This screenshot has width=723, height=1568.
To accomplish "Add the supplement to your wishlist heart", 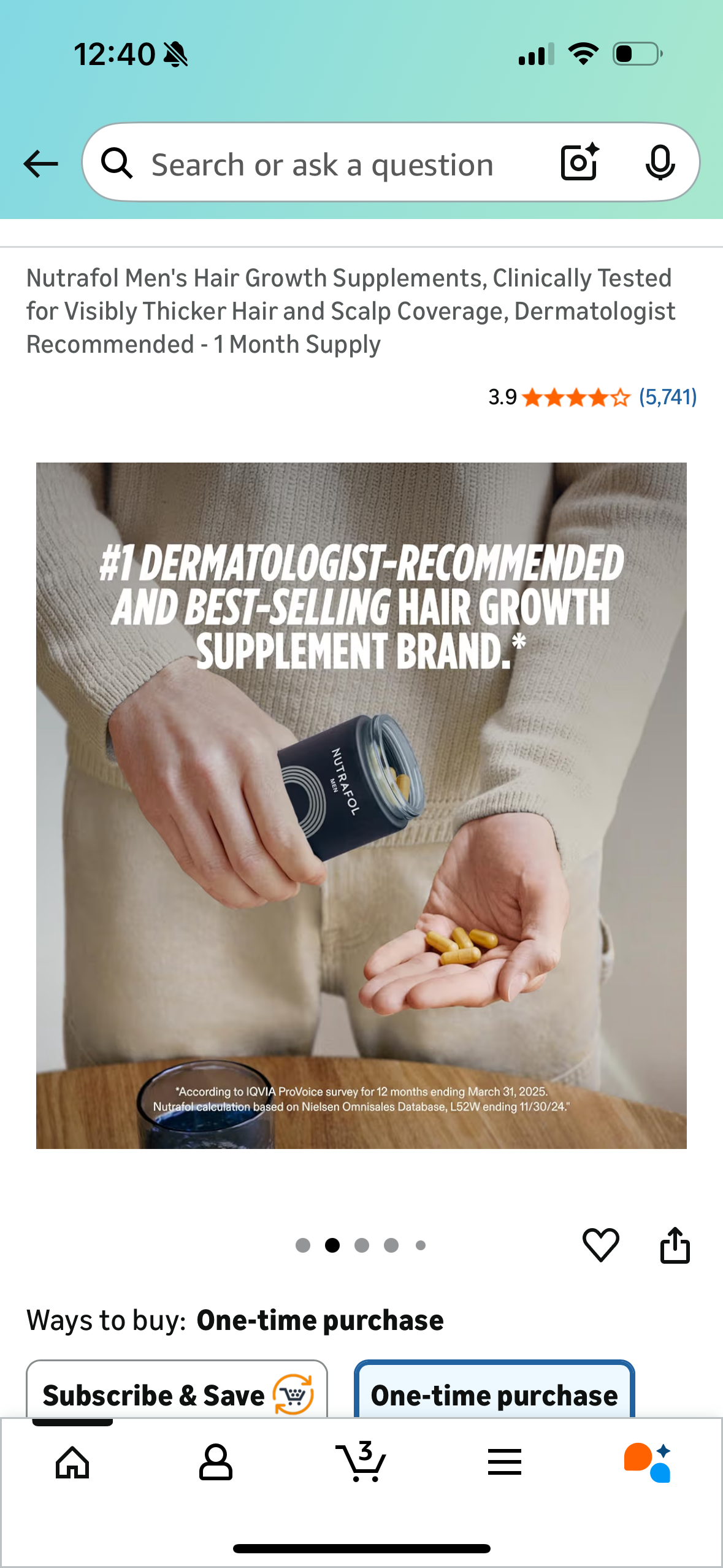I will pos(600,1244).
